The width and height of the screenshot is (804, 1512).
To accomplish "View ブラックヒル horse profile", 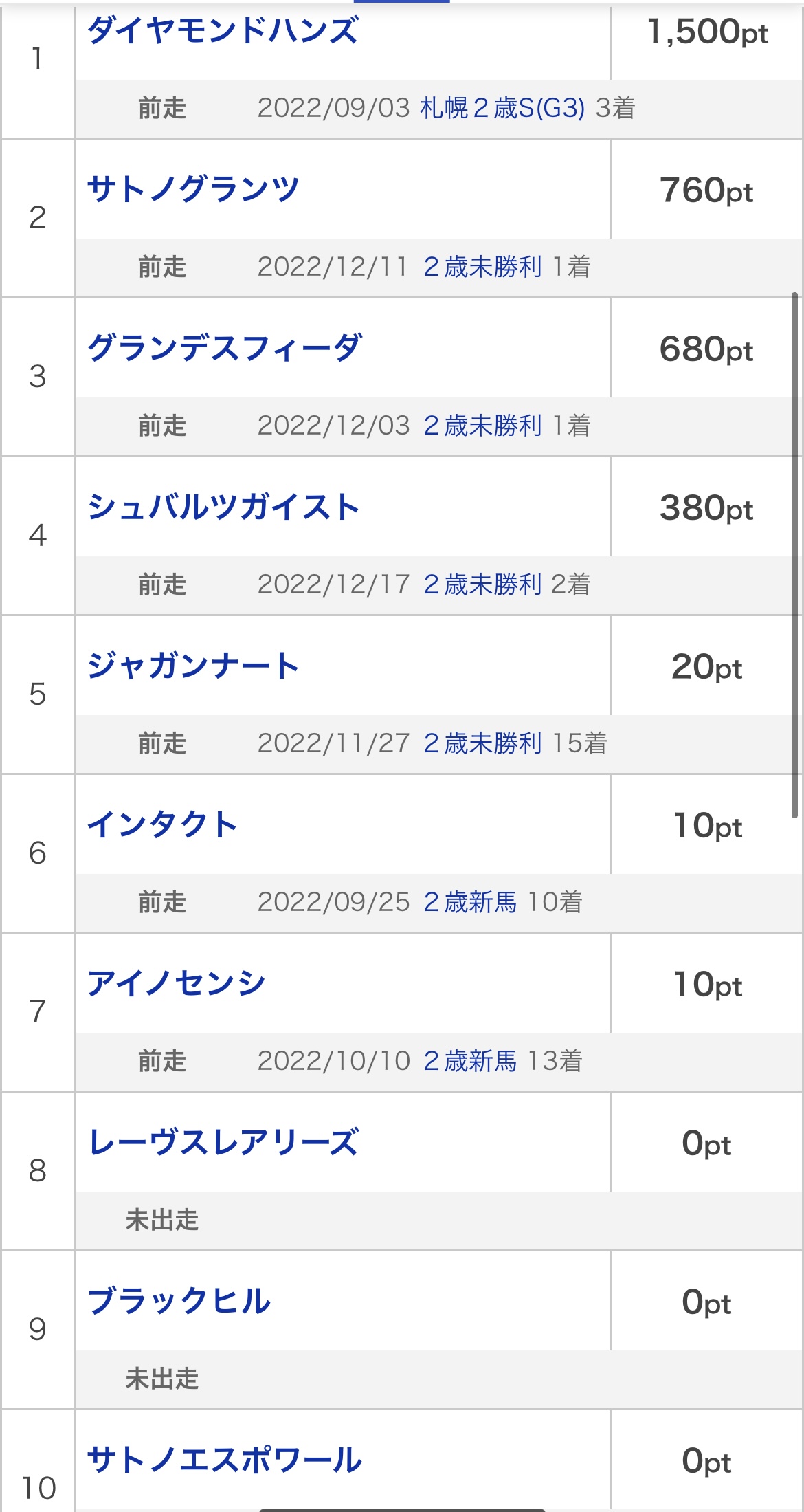I will pos(179,1301).
